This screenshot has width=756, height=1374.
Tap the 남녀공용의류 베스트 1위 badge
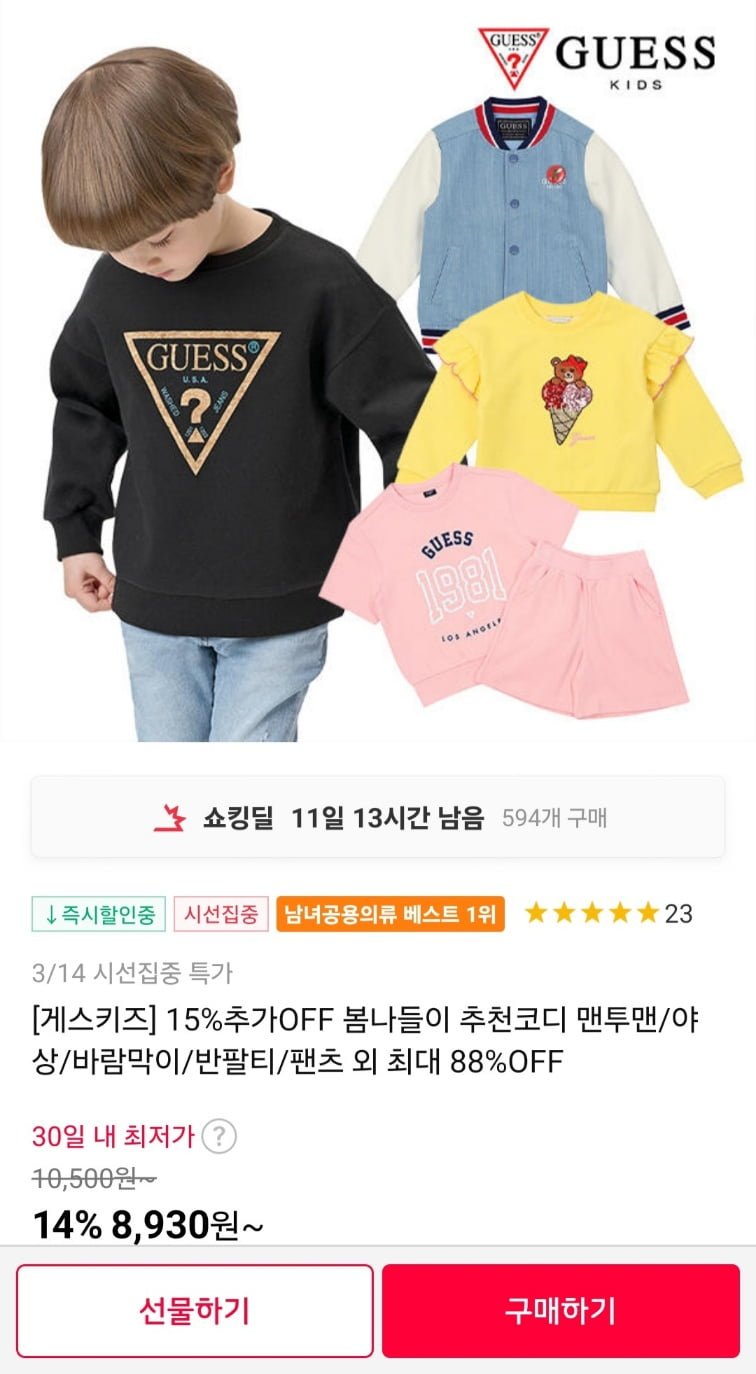pyautogui.click(x=390, y=913)
